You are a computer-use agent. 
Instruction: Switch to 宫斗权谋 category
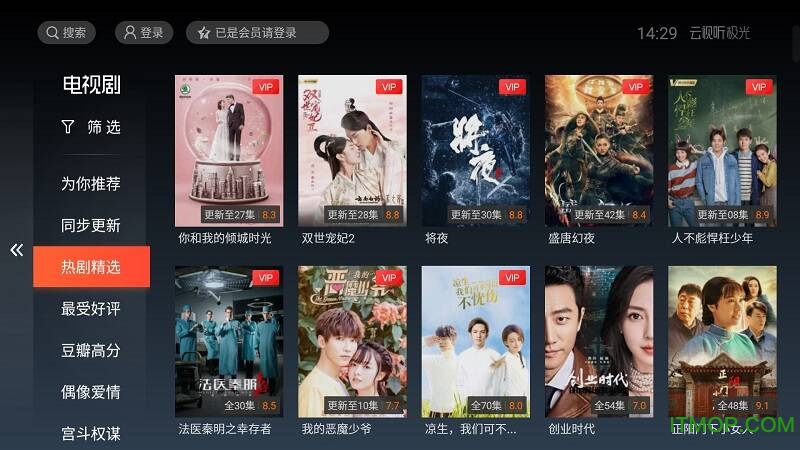tap(91, 434)
